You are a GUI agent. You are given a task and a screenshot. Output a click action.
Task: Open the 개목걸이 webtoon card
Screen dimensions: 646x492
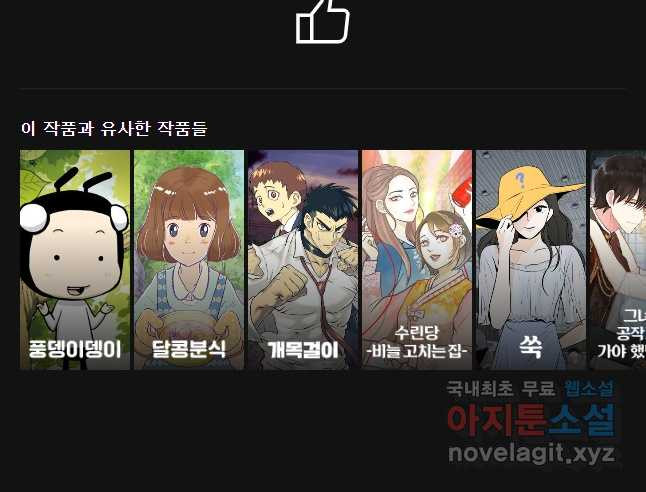303,260
